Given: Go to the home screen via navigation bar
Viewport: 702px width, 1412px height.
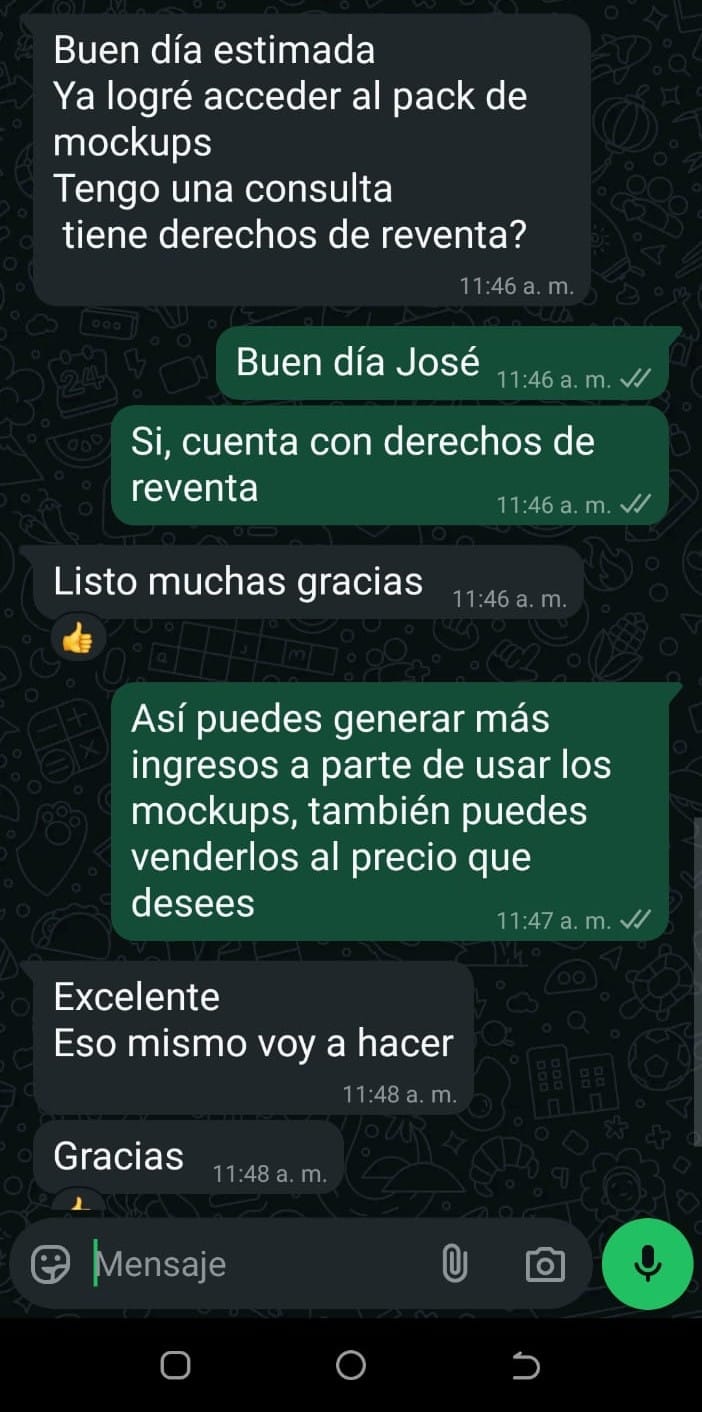Looking at the screenshot, I should (351, 1365).
